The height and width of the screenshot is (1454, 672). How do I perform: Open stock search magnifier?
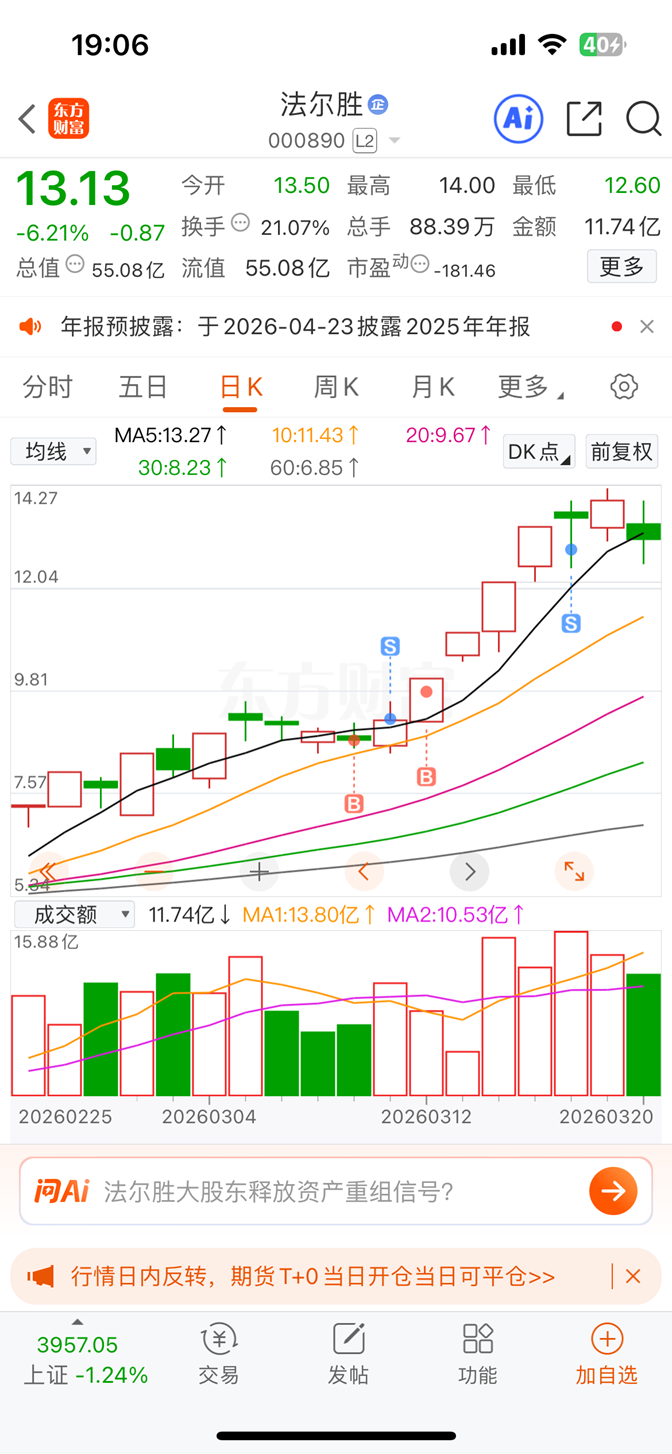pos(643,119)
